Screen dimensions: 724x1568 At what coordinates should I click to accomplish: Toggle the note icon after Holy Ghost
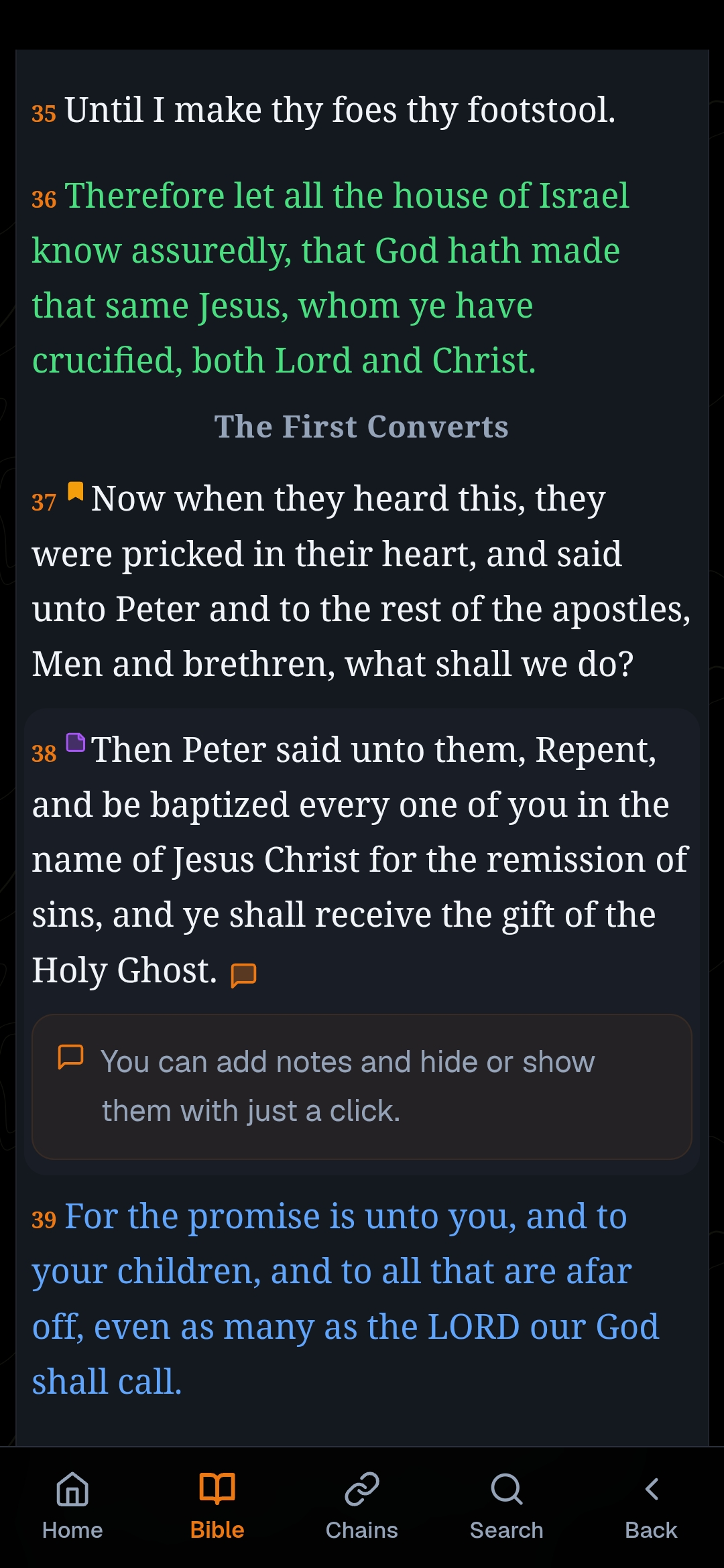click(x=243, y=975)
